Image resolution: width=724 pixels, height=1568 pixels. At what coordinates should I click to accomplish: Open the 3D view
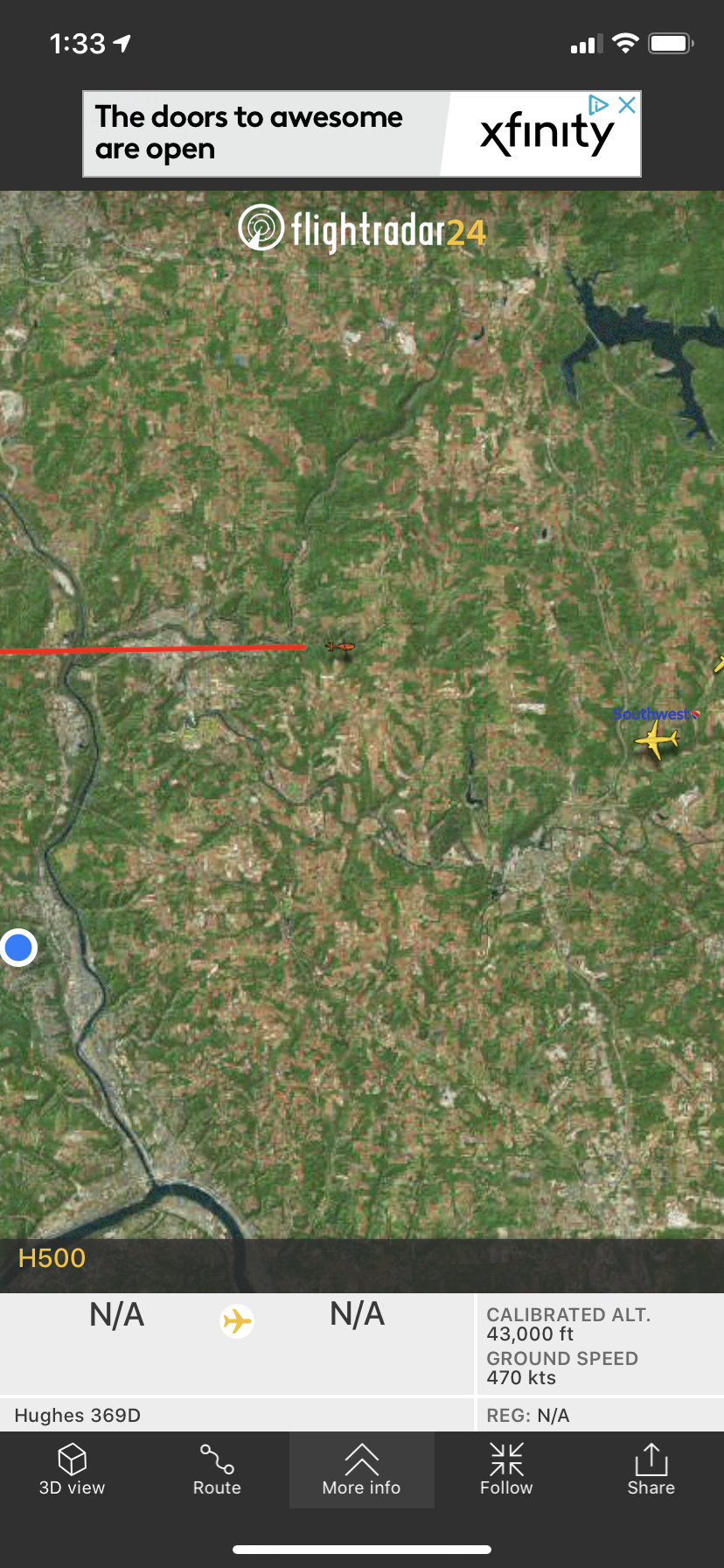[72, 1469]
